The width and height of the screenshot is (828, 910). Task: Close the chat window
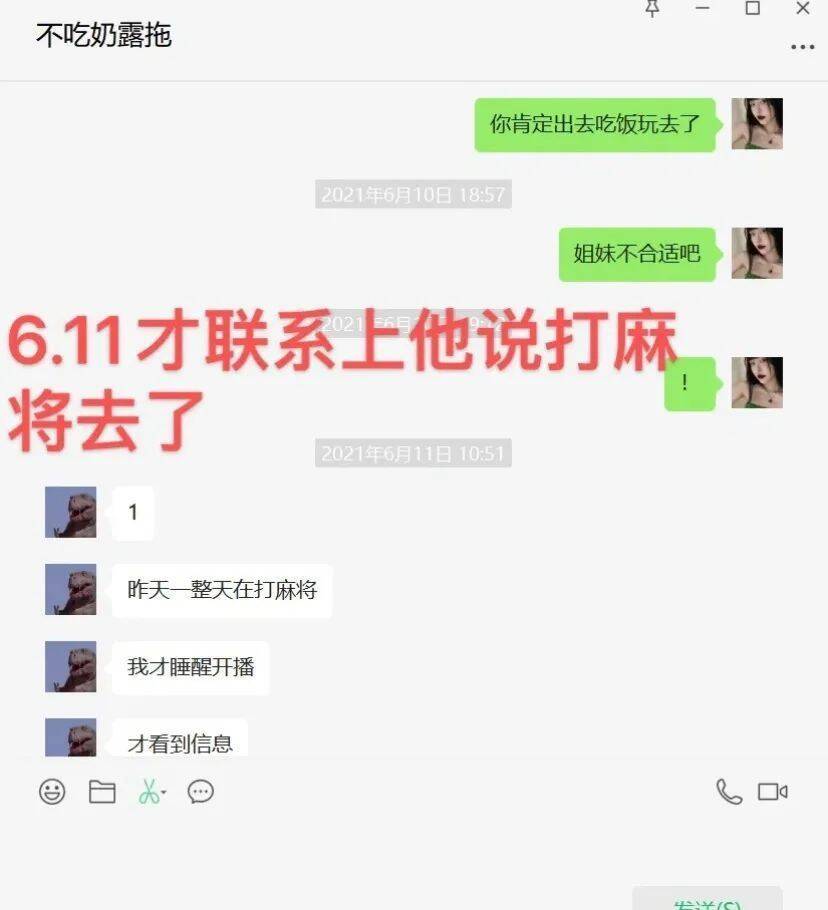pos(803,8)
